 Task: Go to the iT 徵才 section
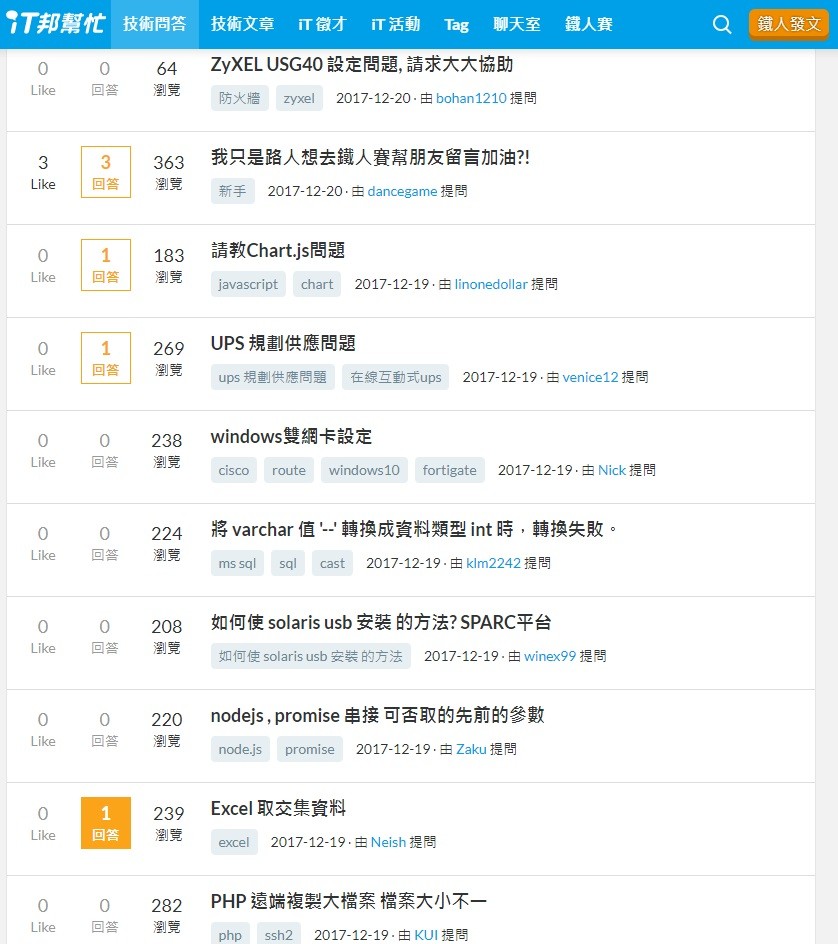click(x=322, y=24)
